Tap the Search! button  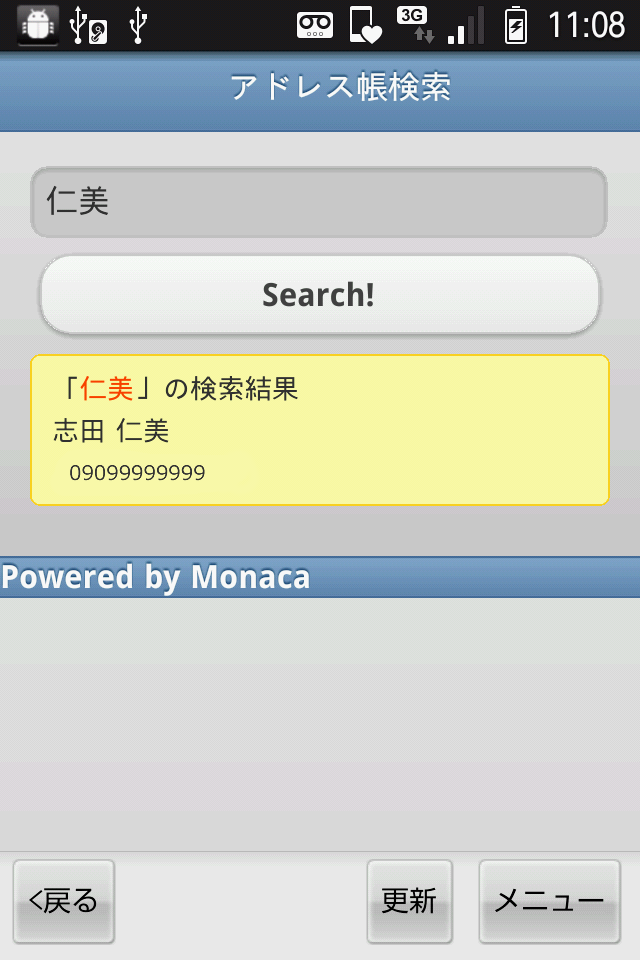click(319, 294)
